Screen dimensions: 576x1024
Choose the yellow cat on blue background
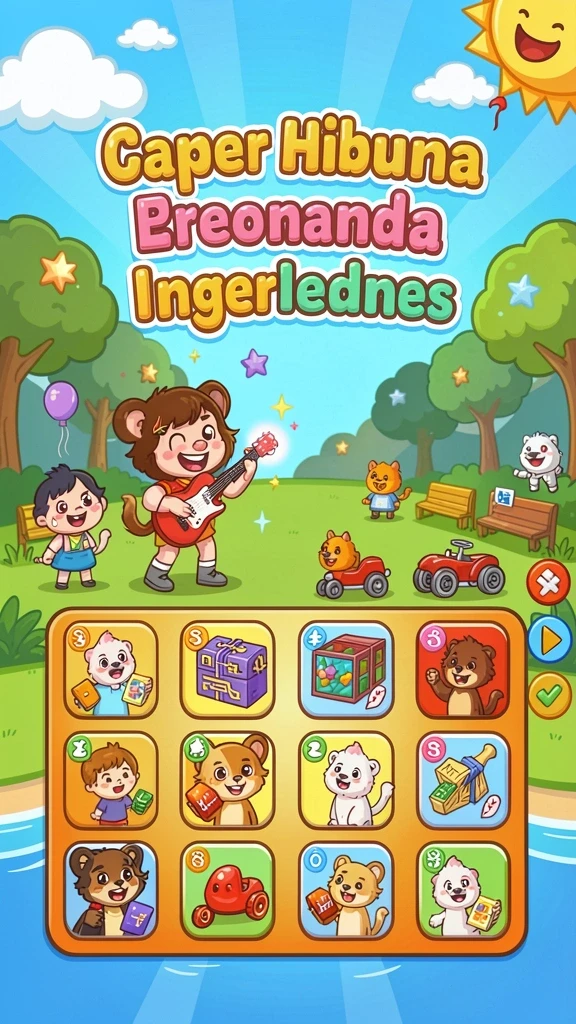click(346, 890)
